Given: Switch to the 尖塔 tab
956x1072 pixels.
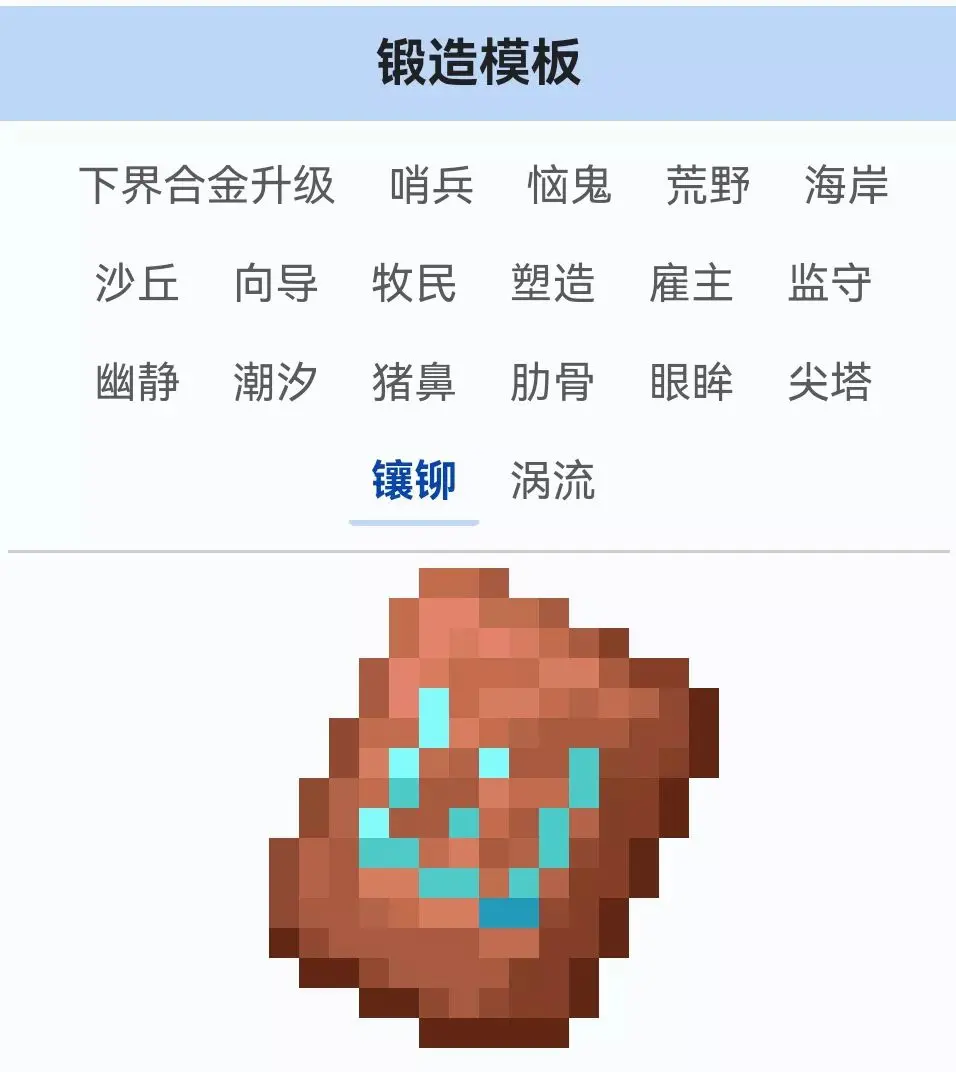Looking at the screenshot, I should pos(829,381).
